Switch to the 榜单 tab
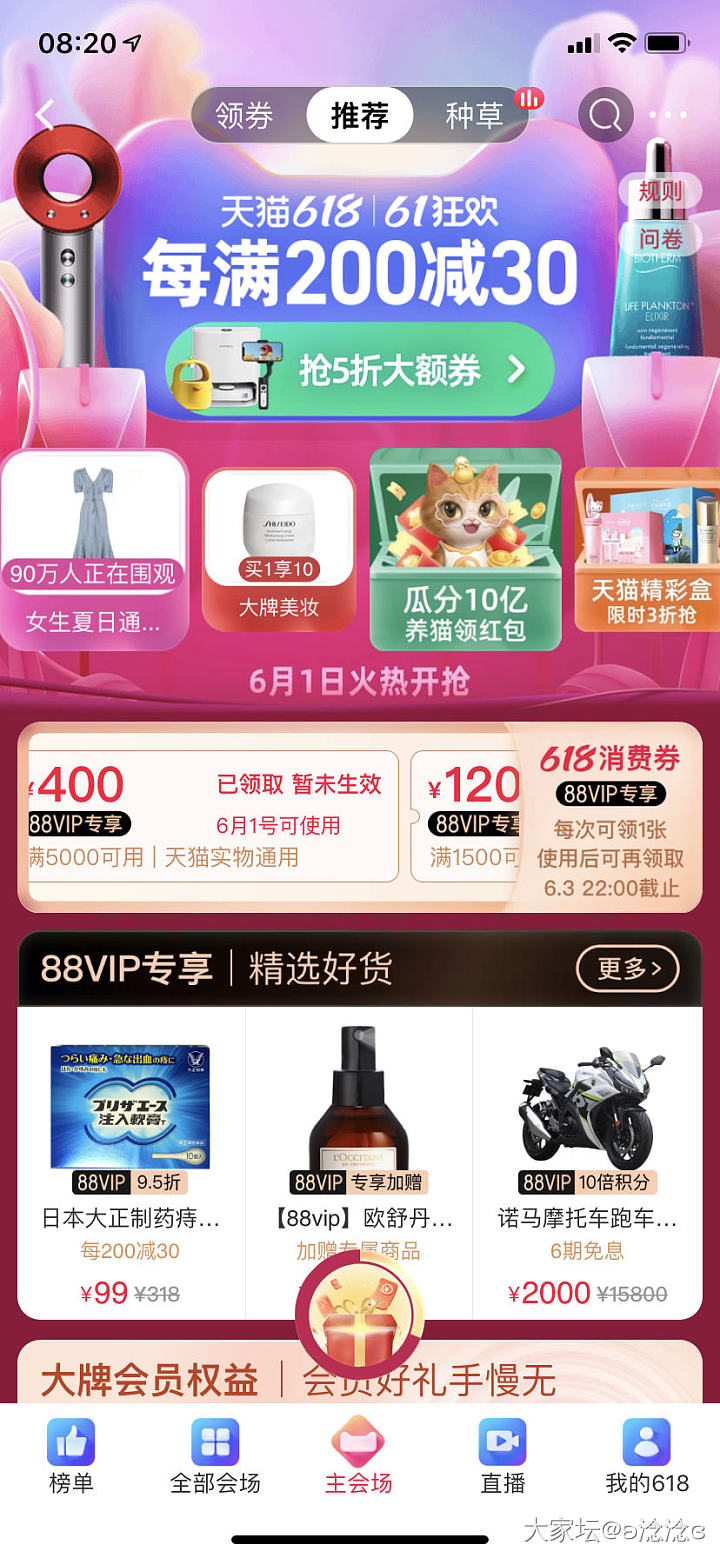Image resolution: width=720 pixels, height=1558 pixels. pos(71,1456)
